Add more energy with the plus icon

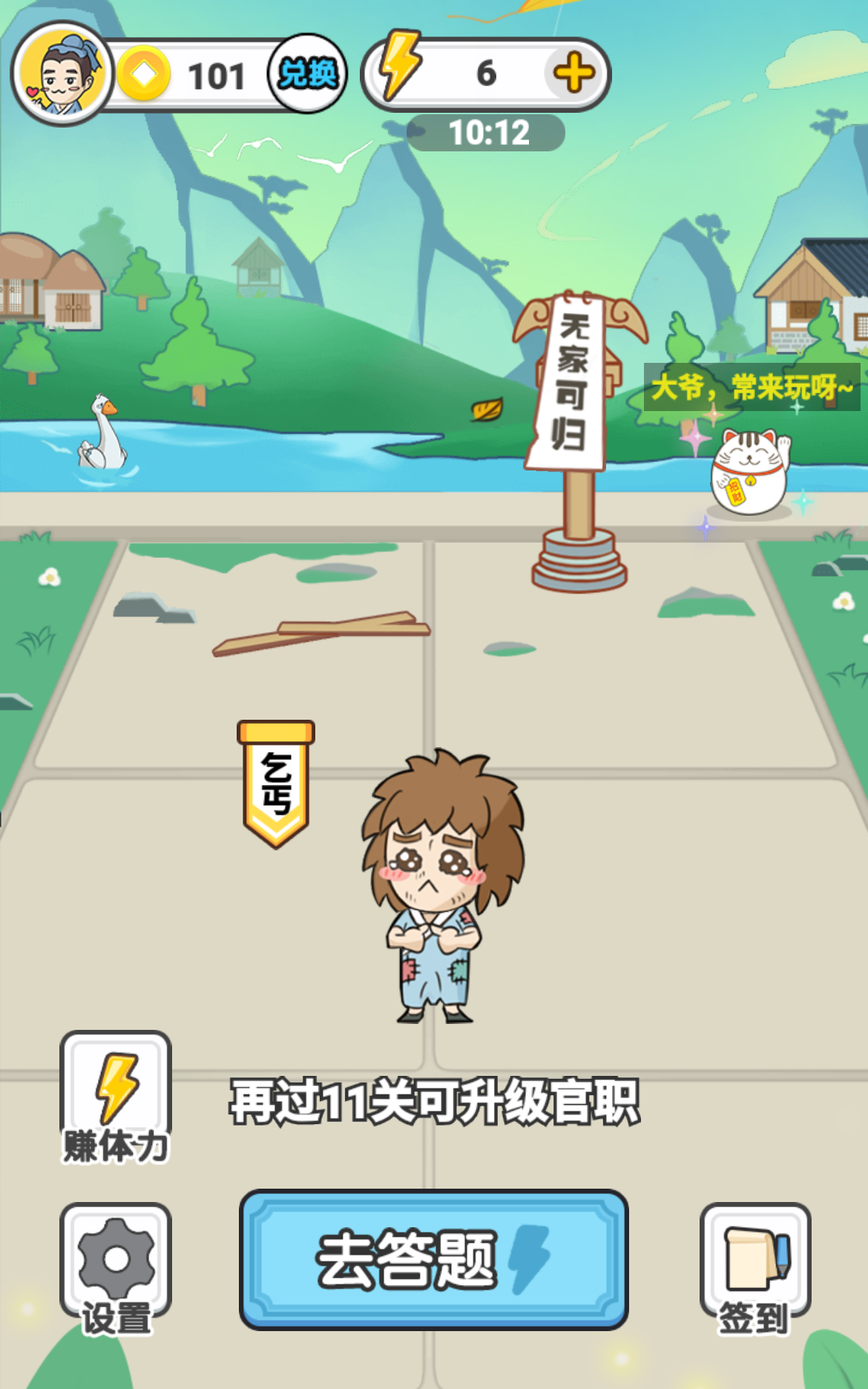(x=574, y=73)
